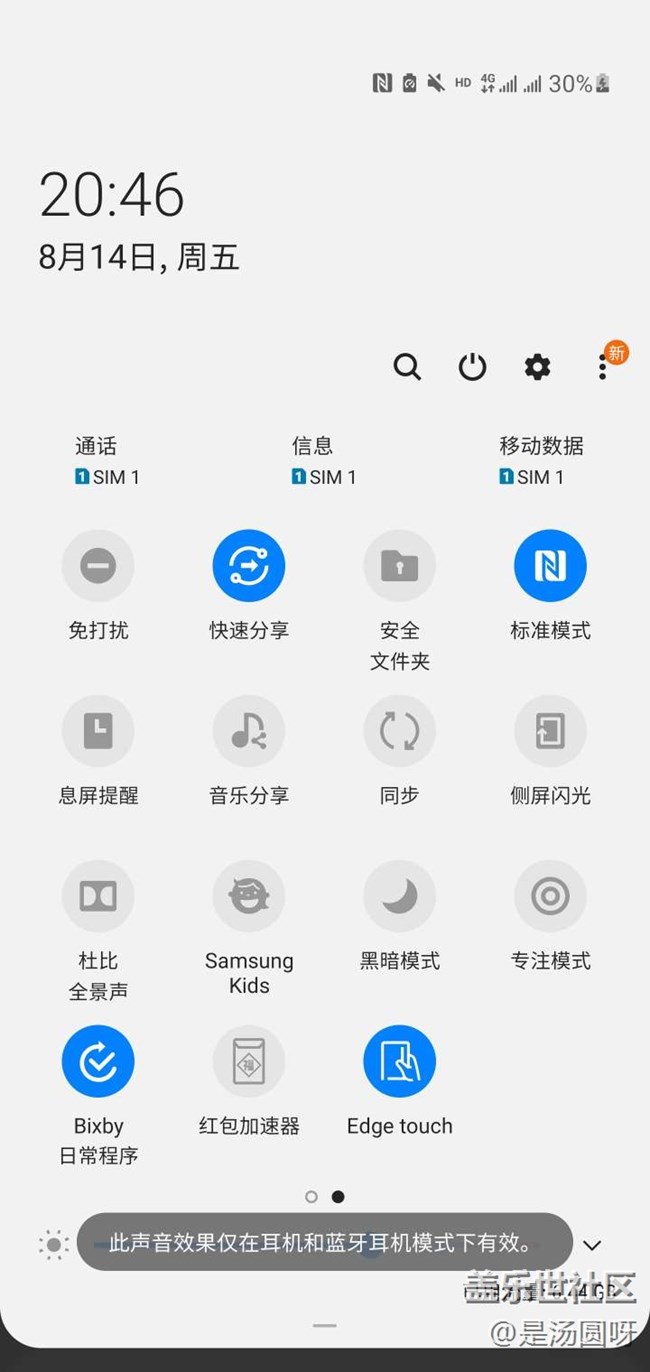Open the power menu
Screen dimensions: 650x1372
coord(472,367)
